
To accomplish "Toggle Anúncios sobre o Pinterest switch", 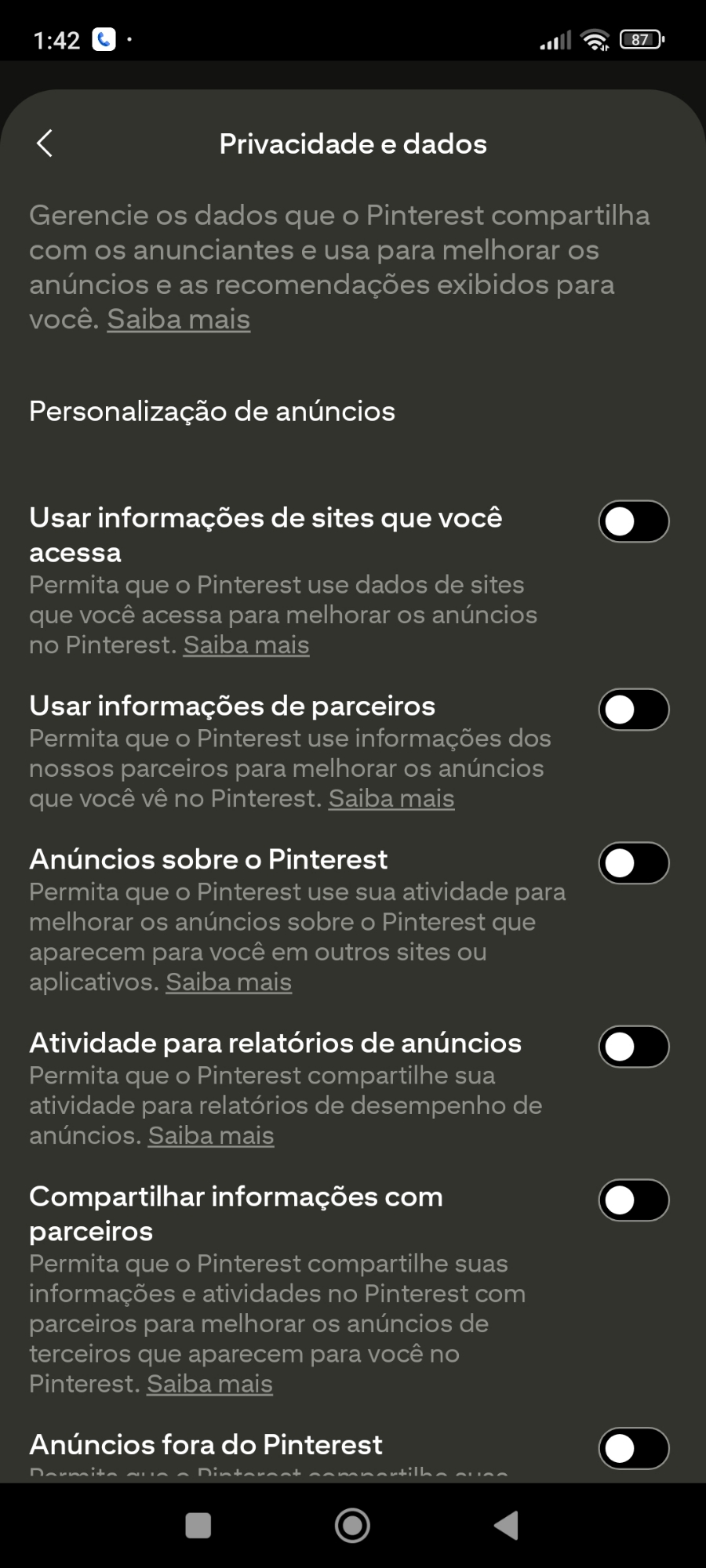I will [x=633, y=863].
